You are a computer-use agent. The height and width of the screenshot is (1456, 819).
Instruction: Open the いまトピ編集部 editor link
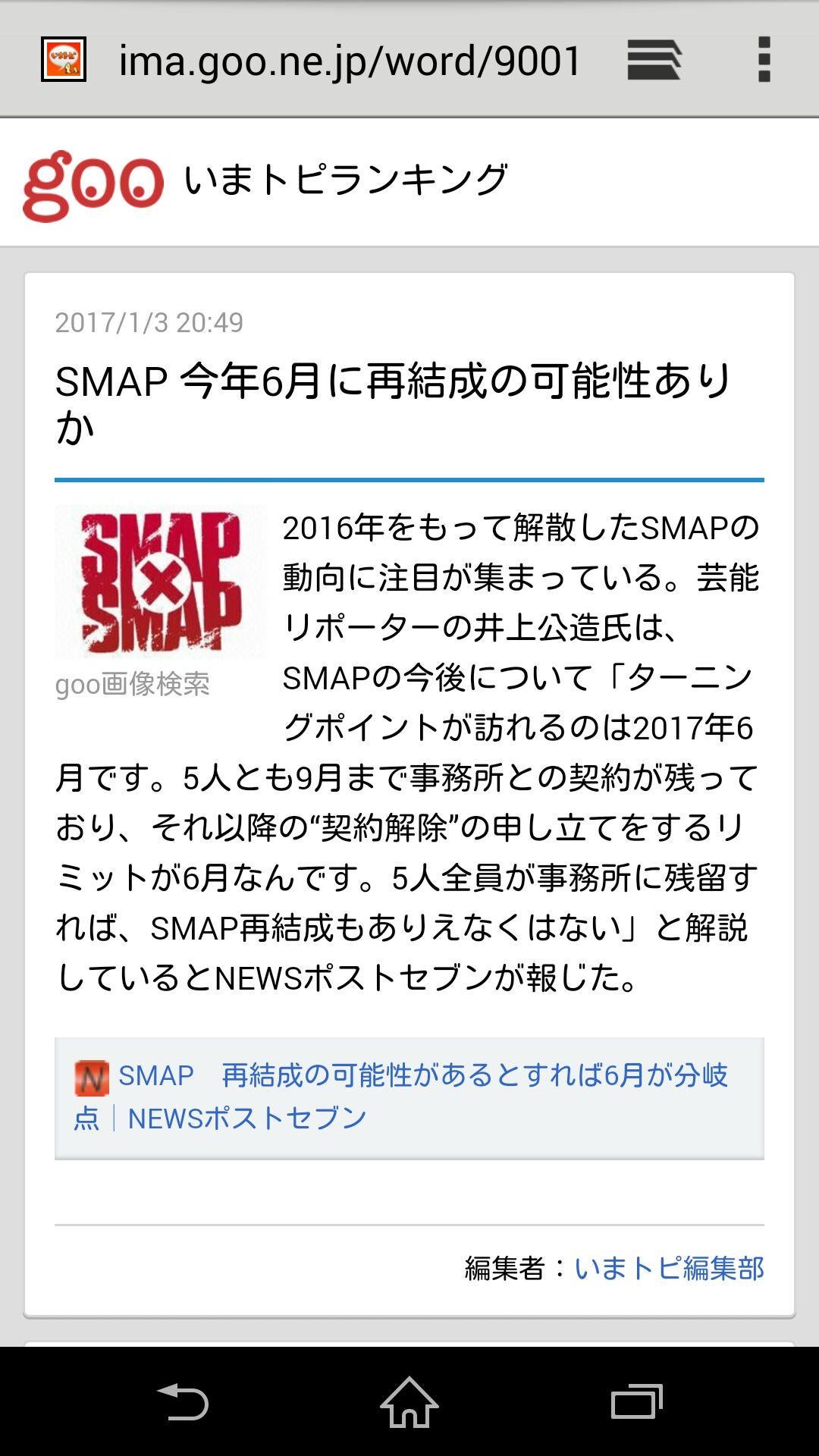[x=668, y=1268]
